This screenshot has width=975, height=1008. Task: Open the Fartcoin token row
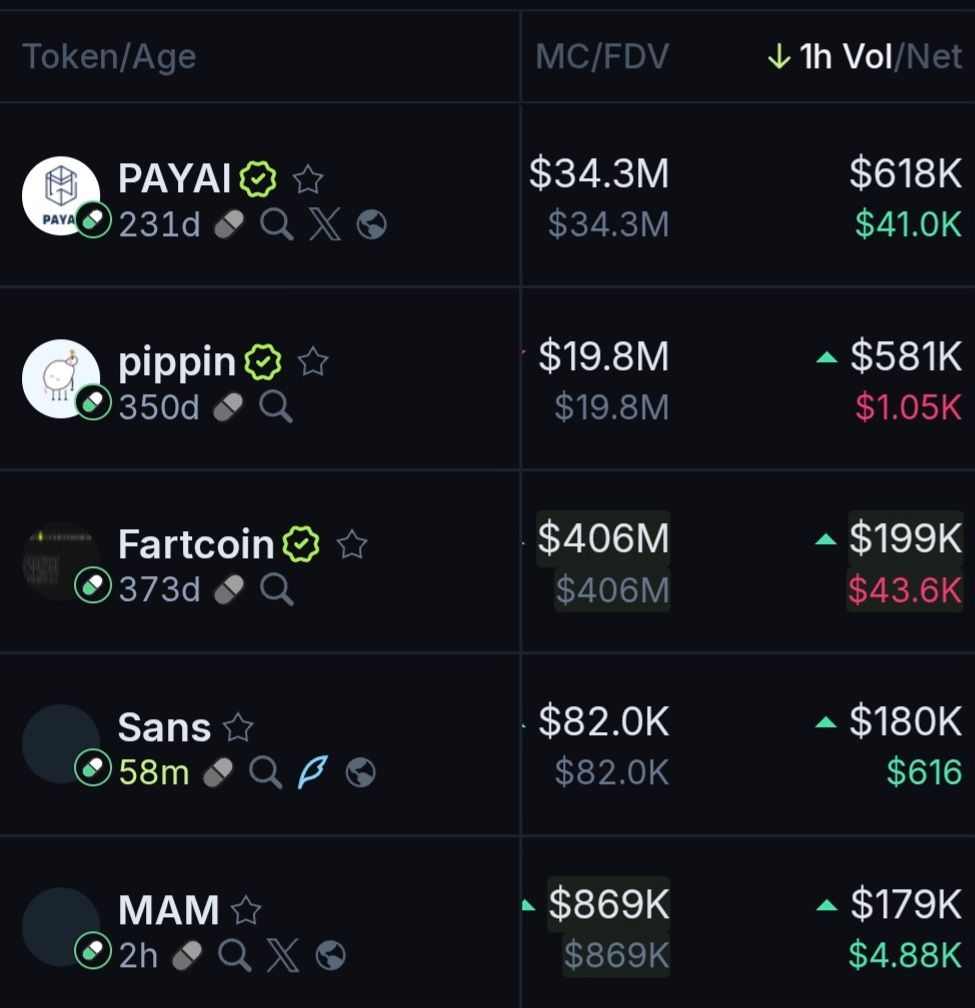tap(195, 544)
